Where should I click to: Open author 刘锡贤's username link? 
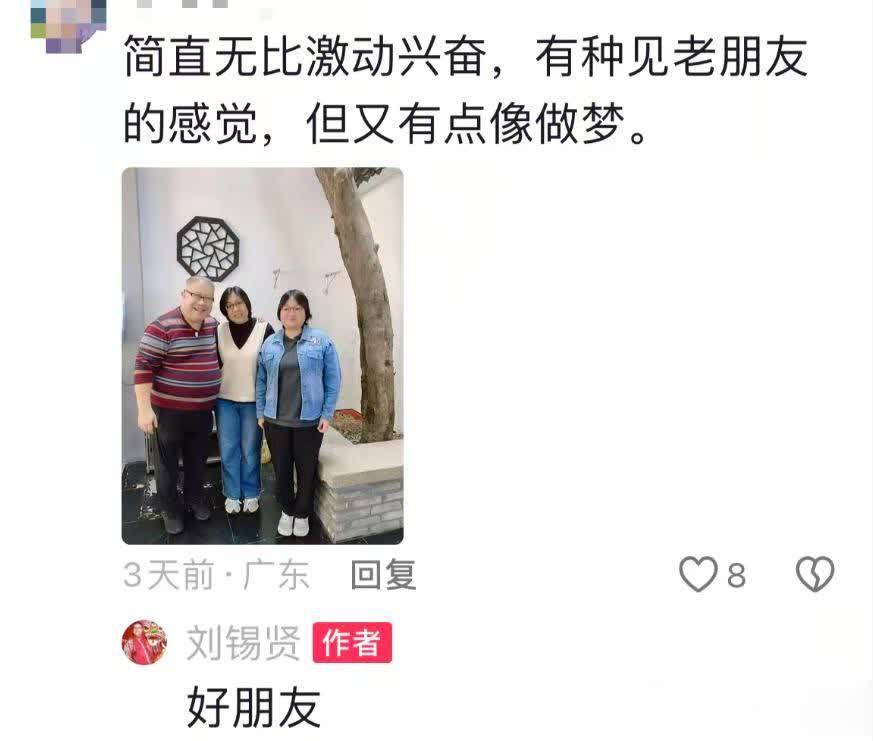pos(243,644)
